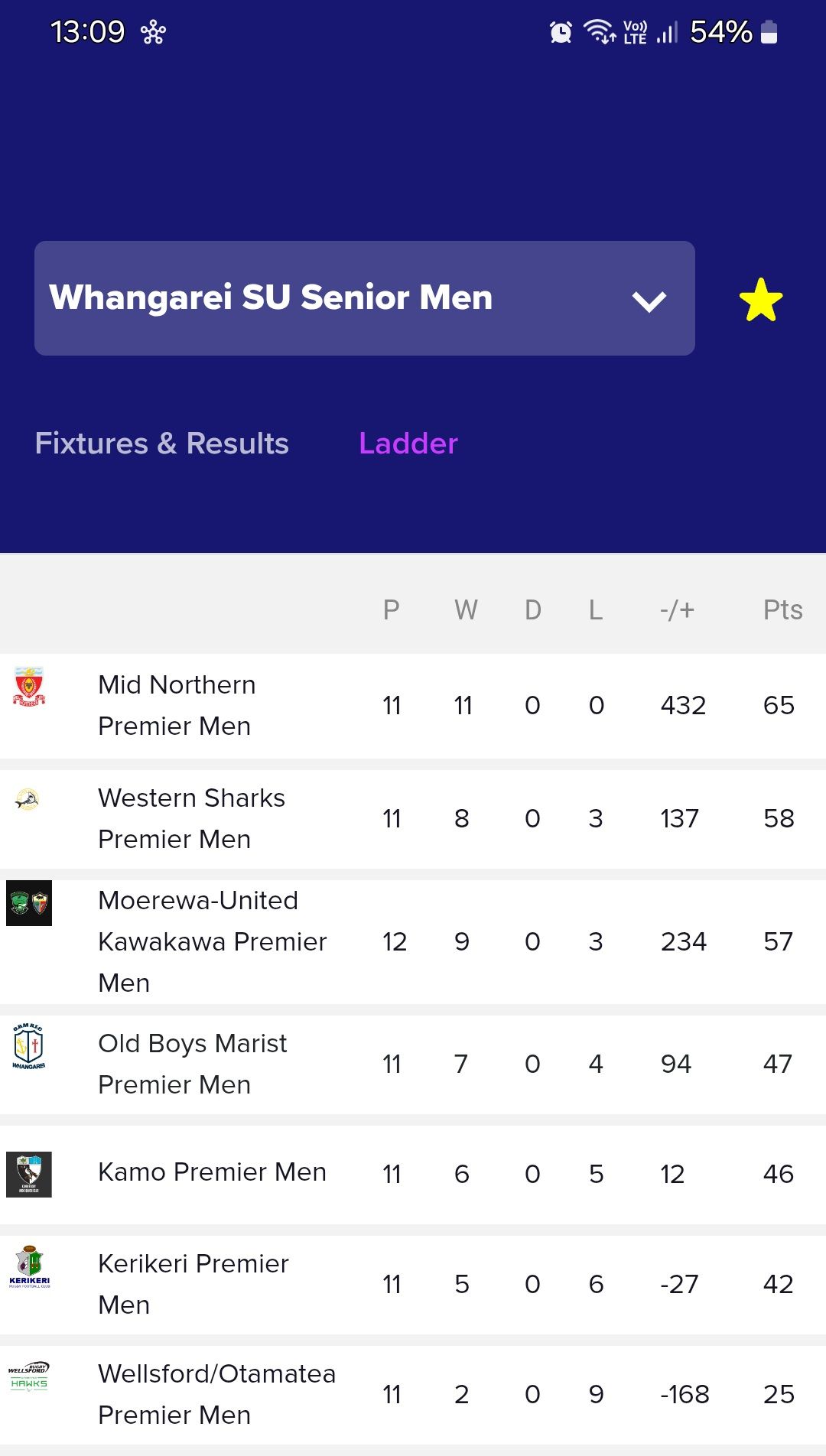Toggle the yellow favorite star
Viewport: 826px width, 1456px height.
[x=763, y=298]
